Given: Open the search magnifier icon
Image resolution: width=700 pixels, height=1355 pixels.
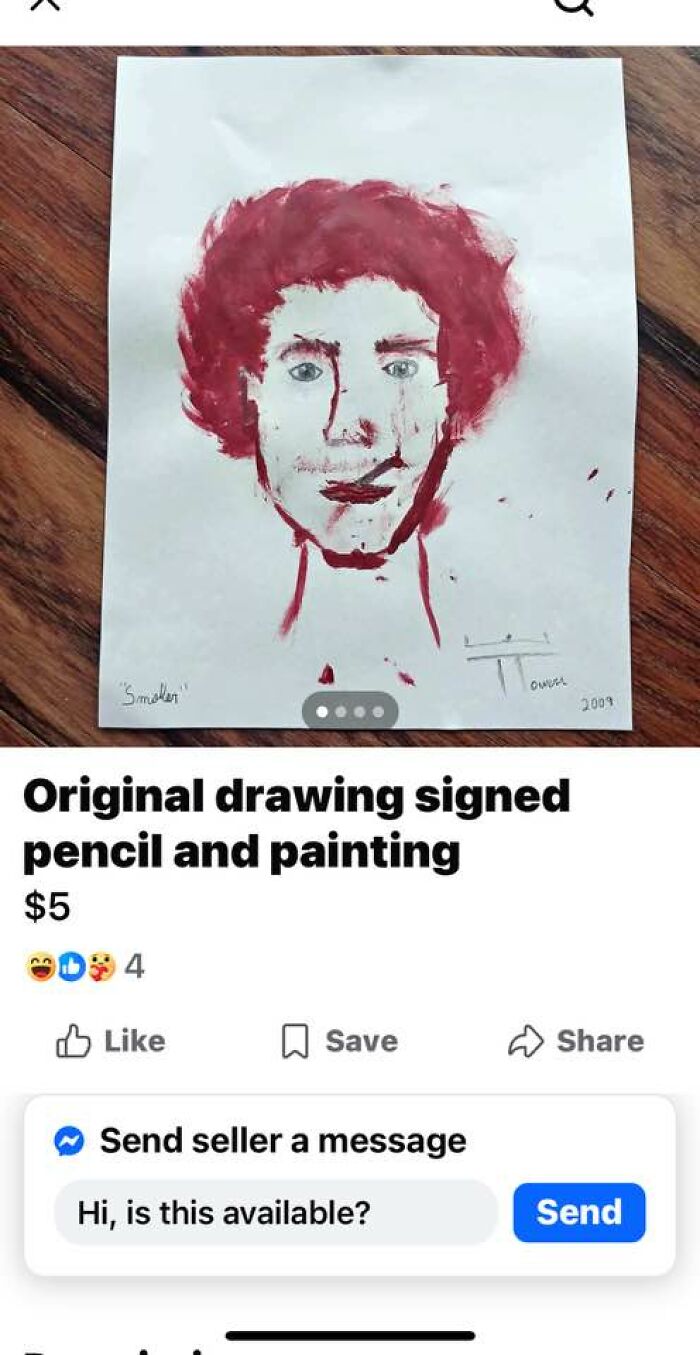Looking at the screenshot, I should point(574,6).
